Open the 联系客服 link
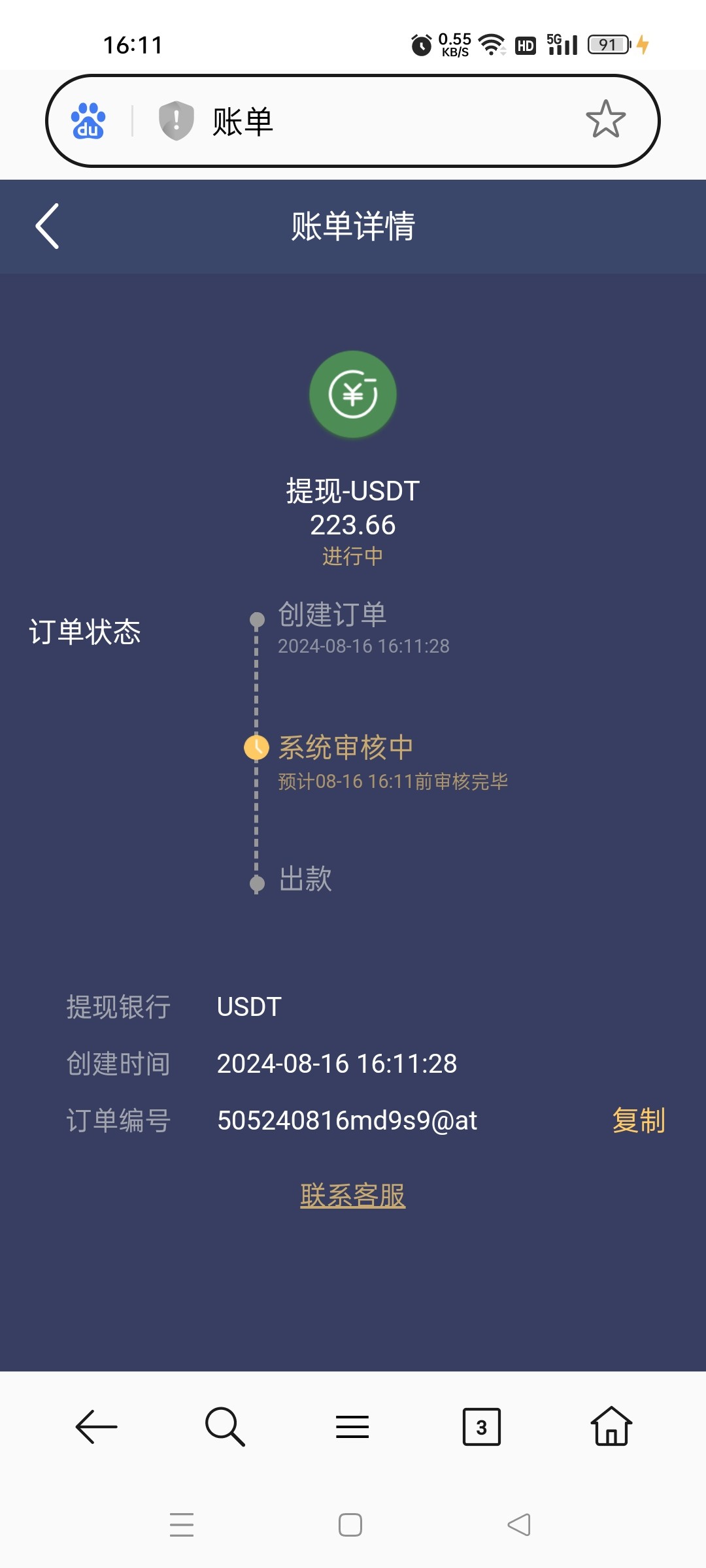The image size is (706, 1568). (x=353, y=1196)
